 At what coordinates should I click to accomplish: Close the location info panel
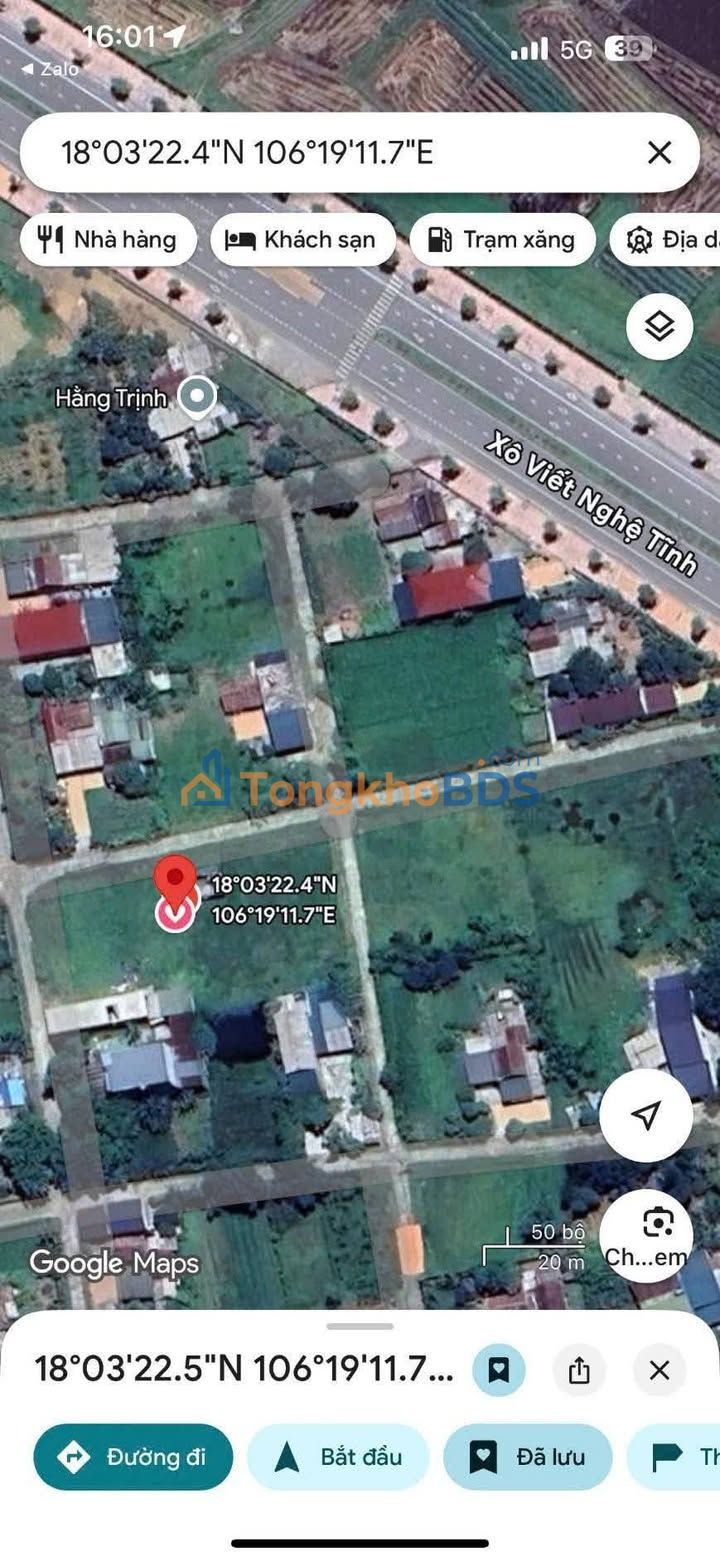click(x=659, y=1369)
